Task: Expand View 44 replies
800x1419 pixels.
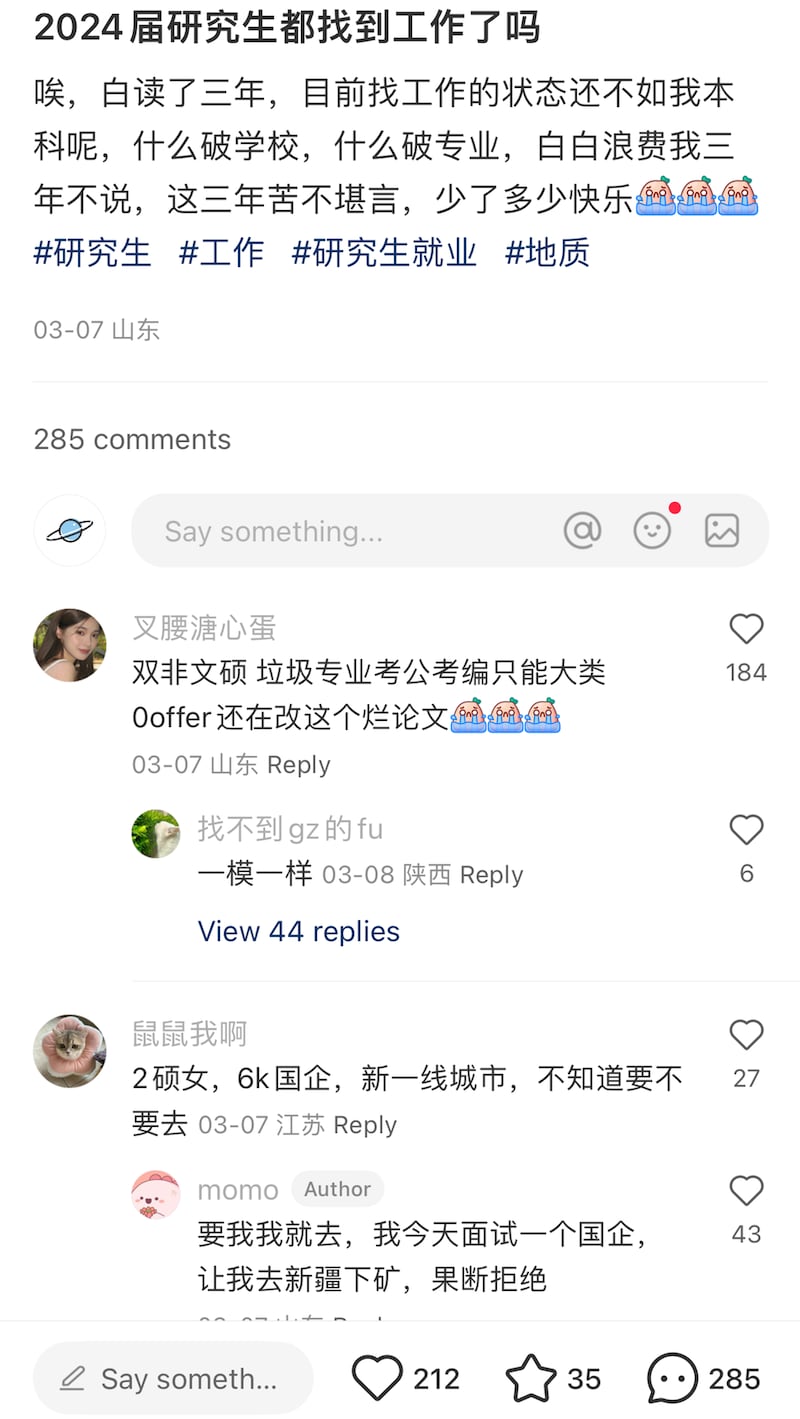Action: tap(299, 931)
